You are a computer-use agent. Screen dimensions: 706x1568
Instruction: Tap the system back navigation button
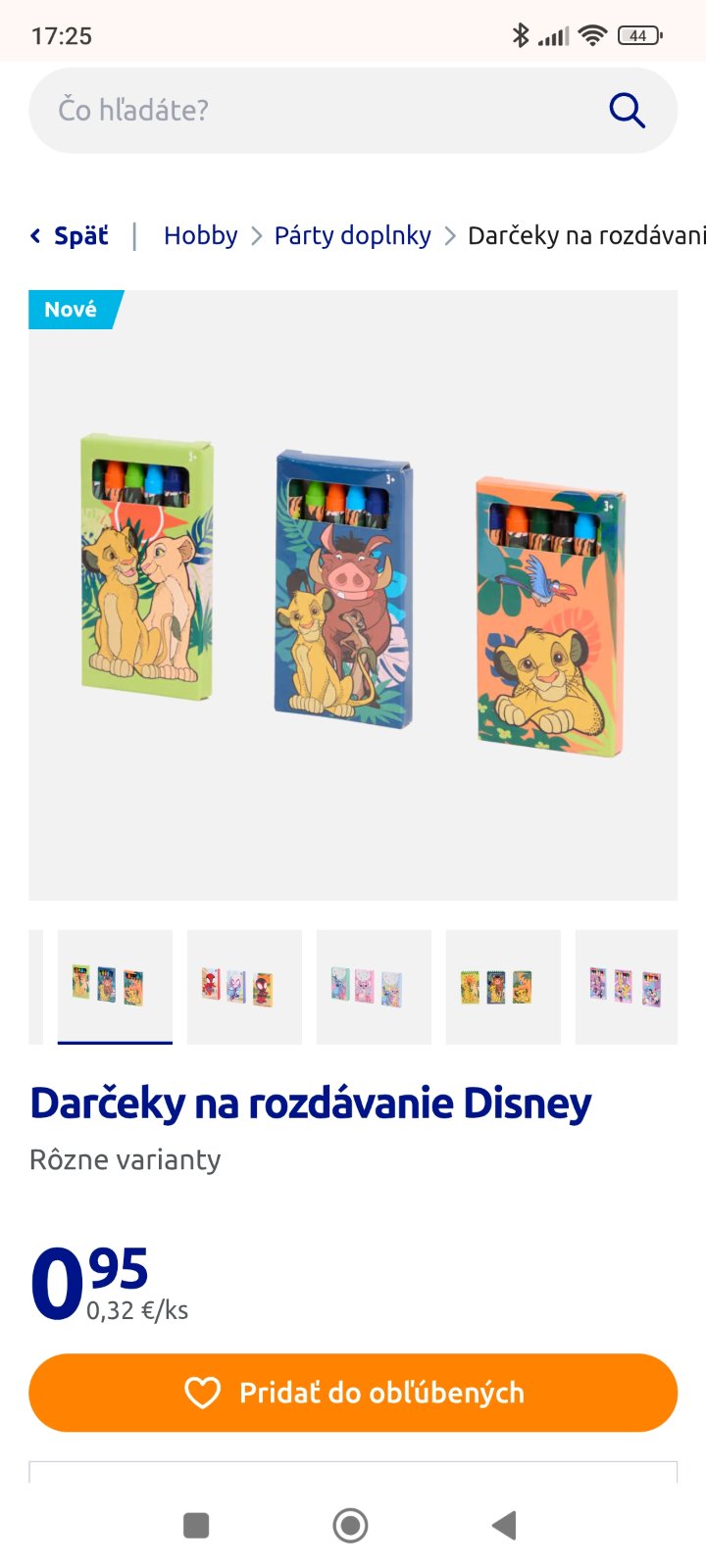click(x=504, y=1525)
